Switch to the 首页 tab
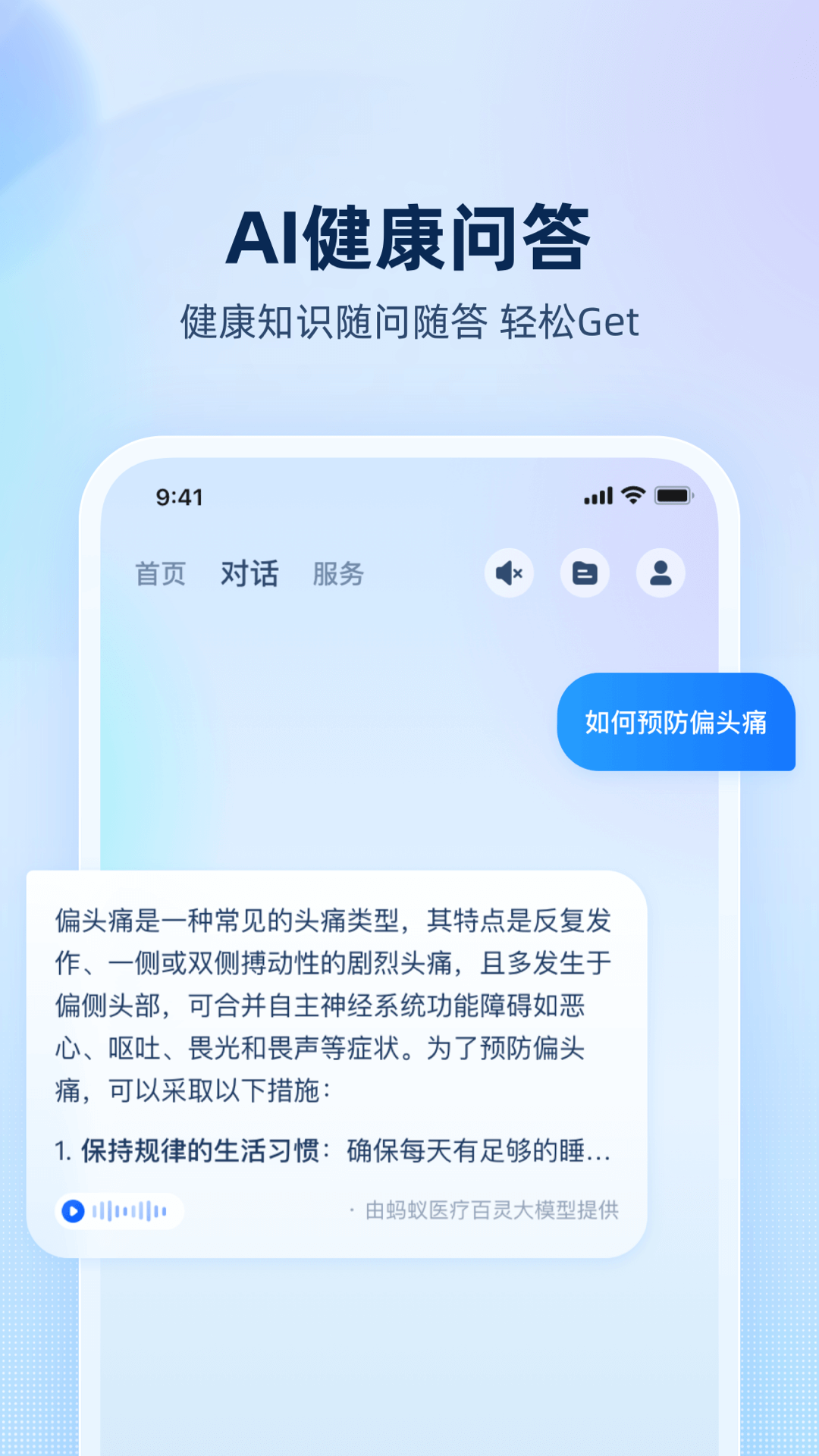 pos(162,574)
